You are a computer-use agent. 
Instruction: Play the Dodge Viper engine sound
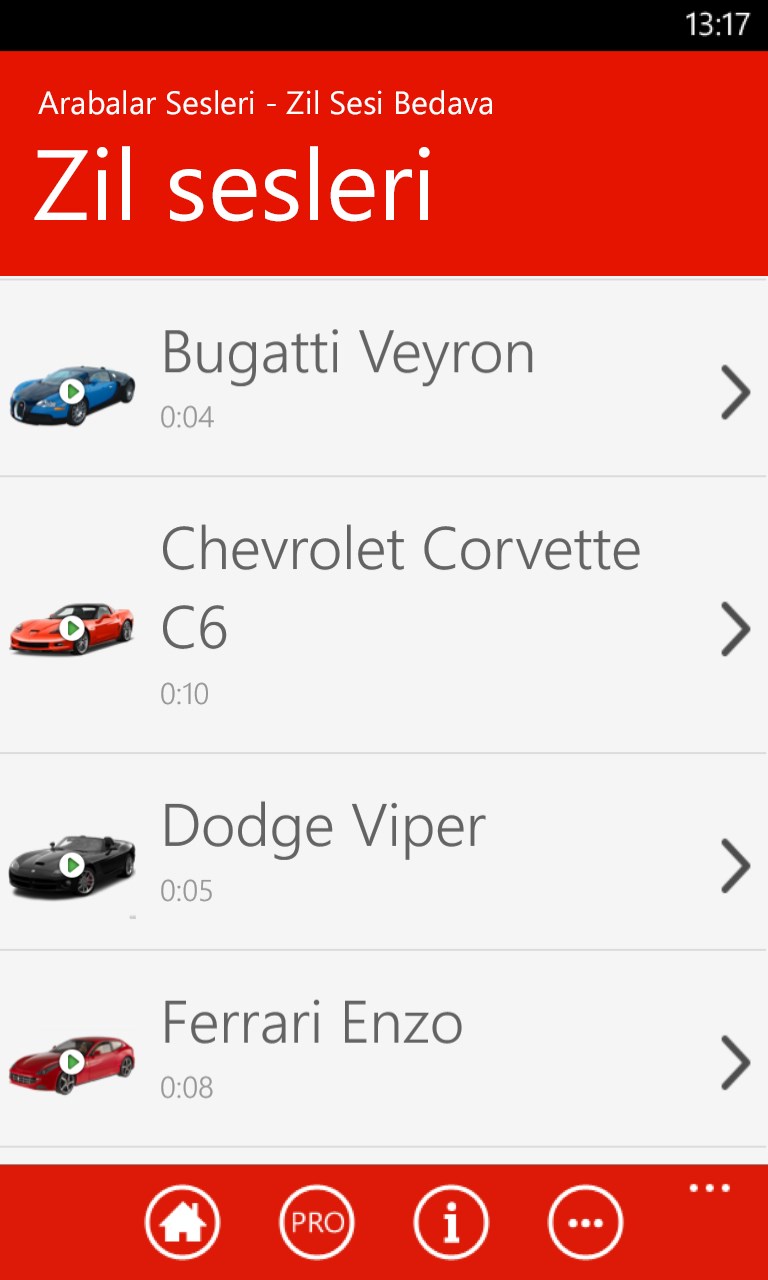coord(72,864)
